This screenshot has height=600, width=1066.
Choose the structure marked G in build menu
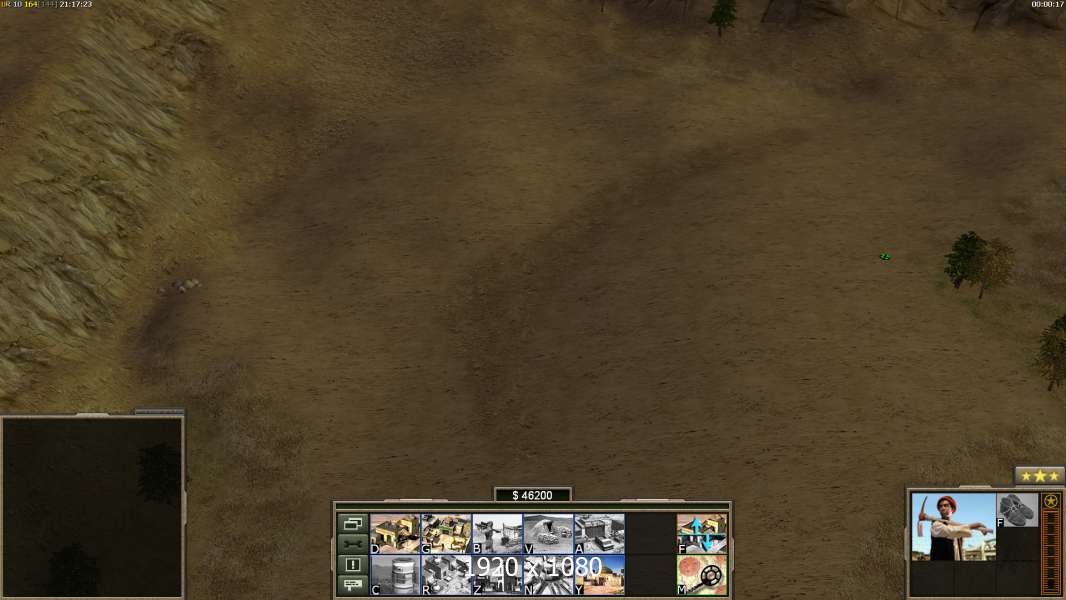446,533
